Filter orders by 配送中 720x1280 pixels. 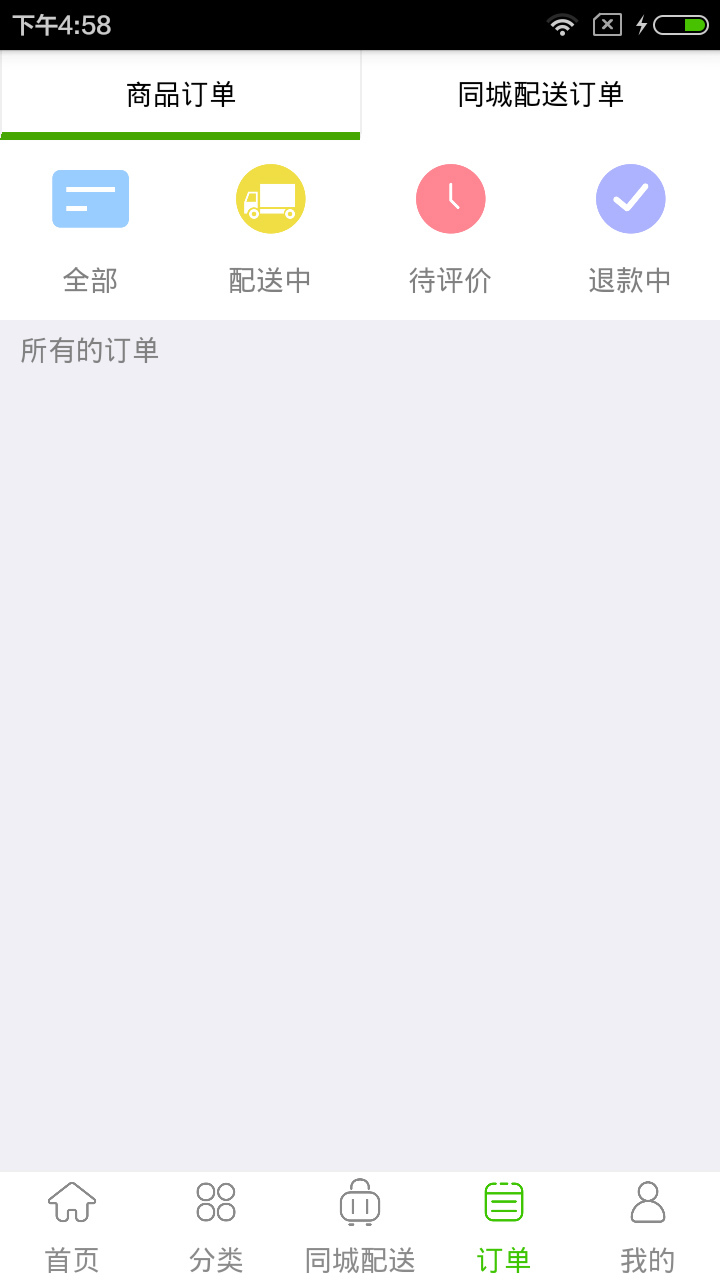click(270, 230)
